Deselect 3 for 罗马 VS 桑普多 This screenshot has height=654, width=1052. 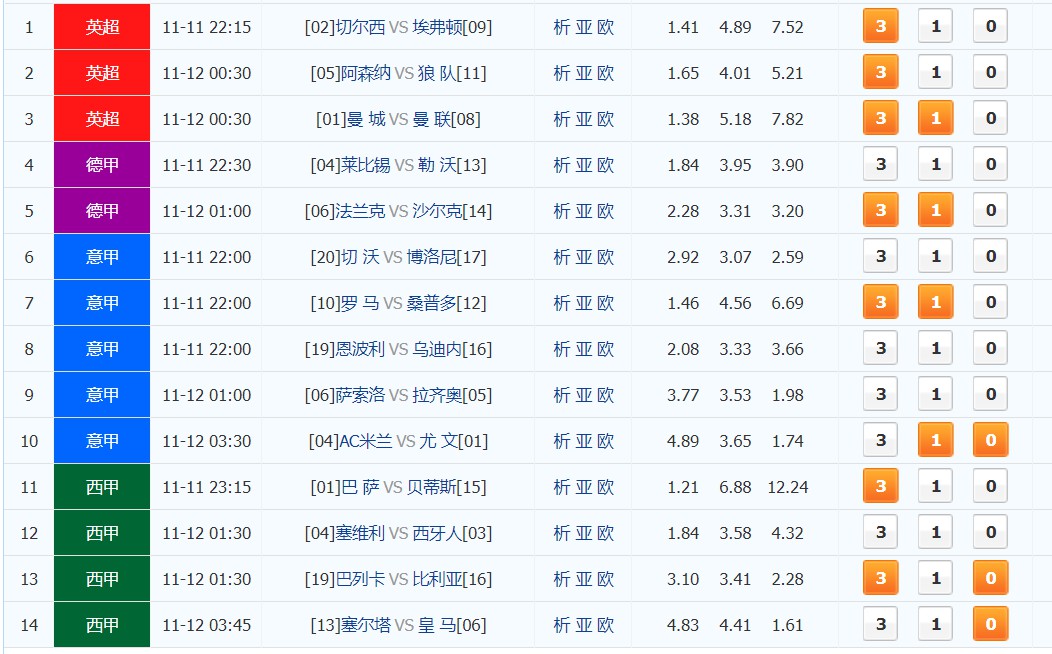[881, 303]
